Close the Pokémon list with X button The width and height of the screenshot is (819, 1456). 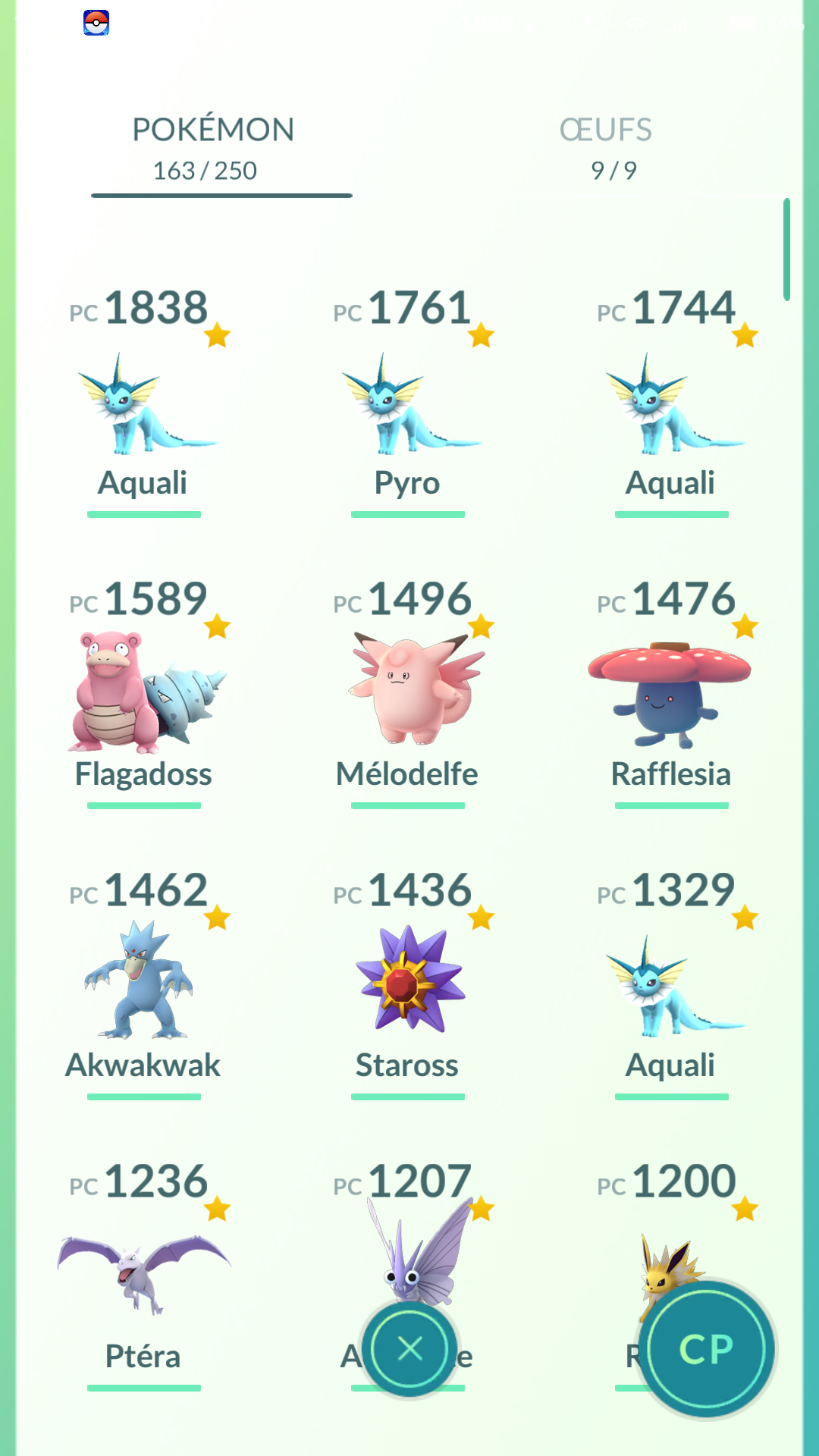pyautogui.click(x=409, y=1349)
